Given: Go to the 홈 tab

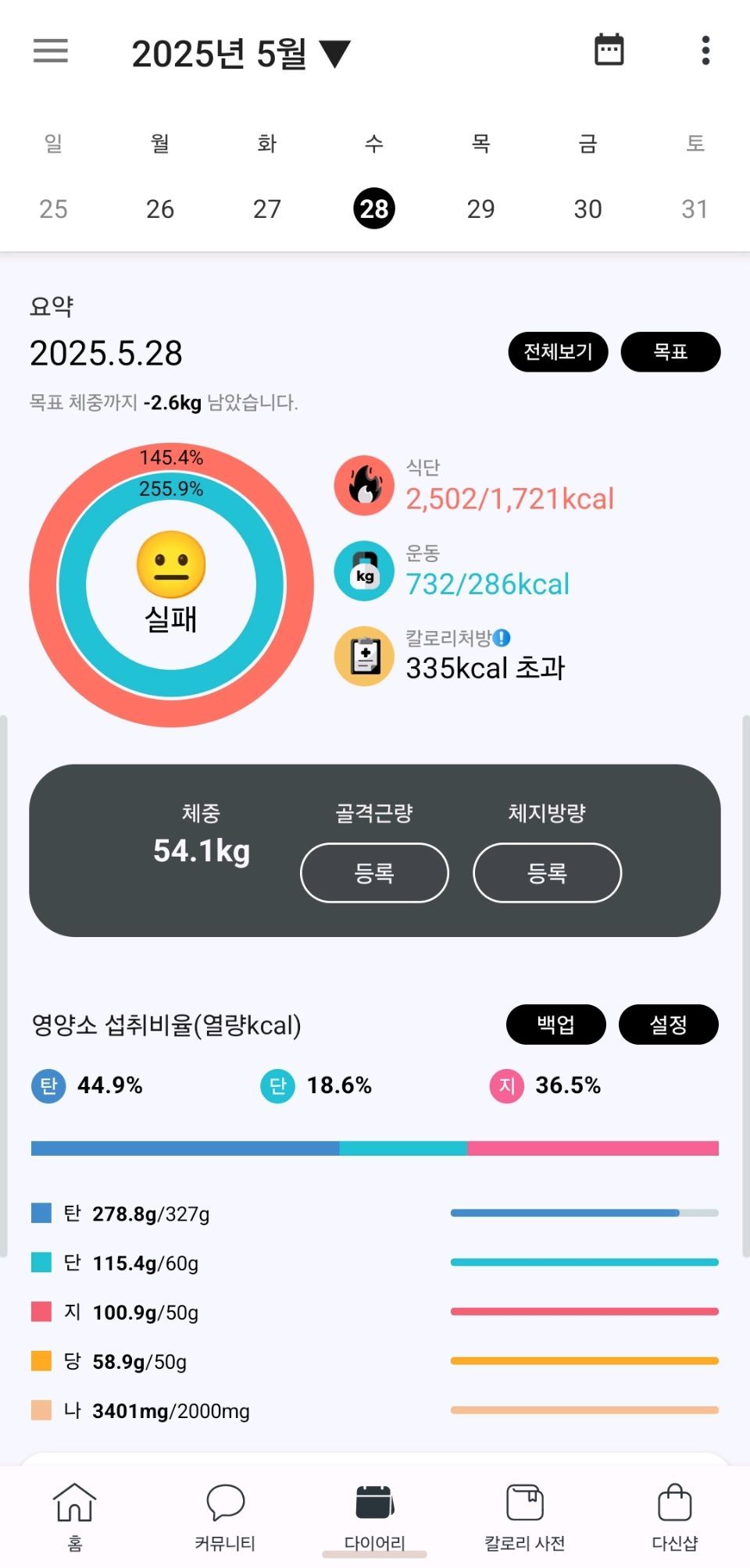Looking at the screenshot, I should [75, 1515].
